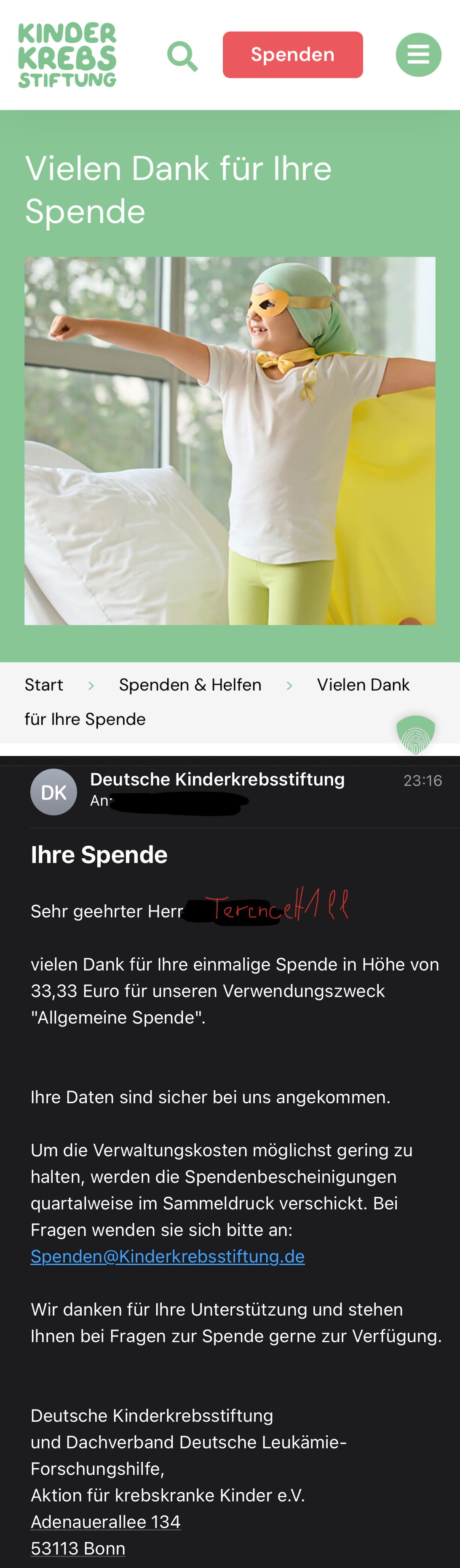The width and height of the screenshot is (460, 1568).
Task: Open the green hamburger menu
Action: tap(418, 55)
